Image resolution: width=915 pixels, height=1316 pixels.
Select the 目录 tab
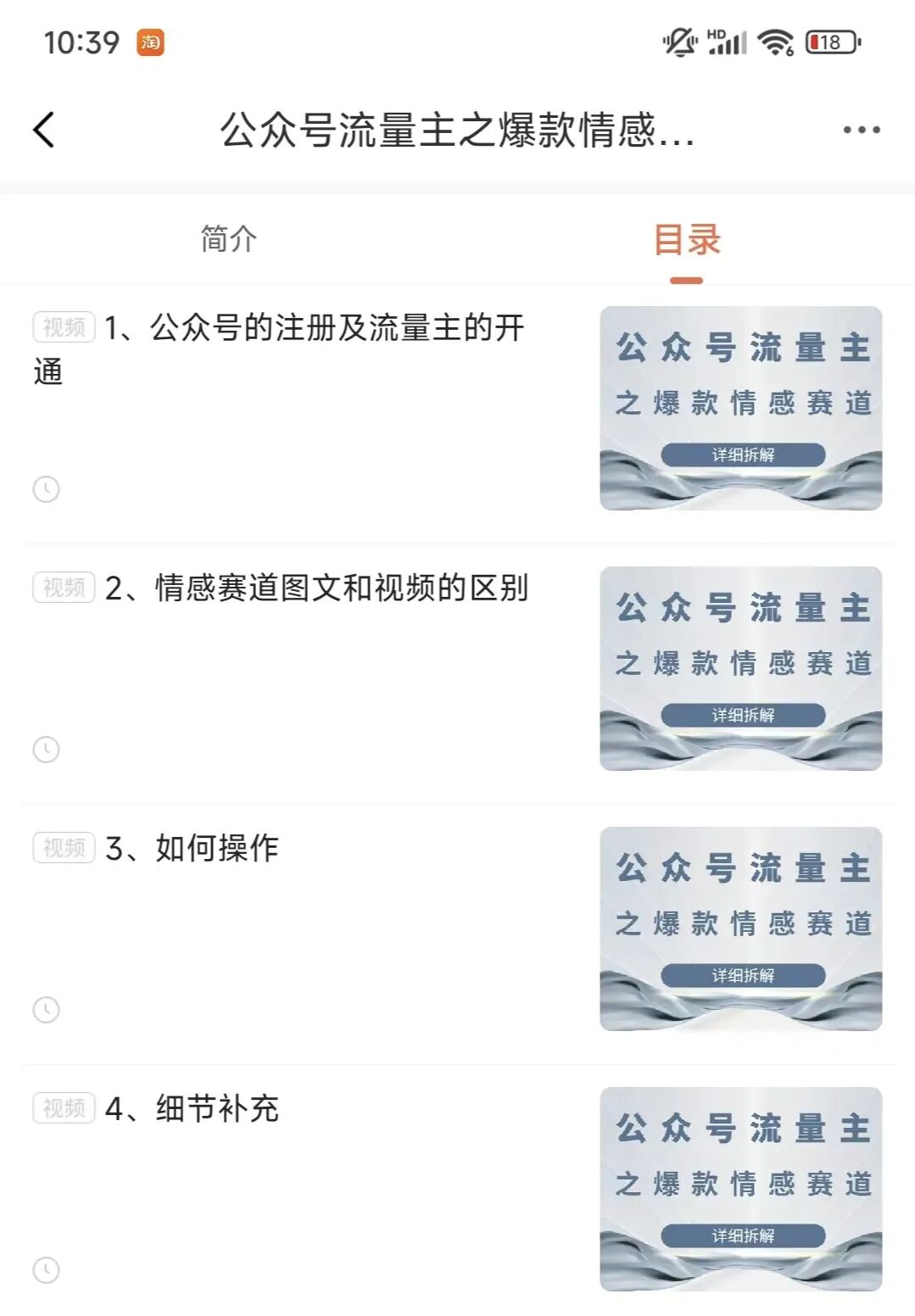pos(687,242)
